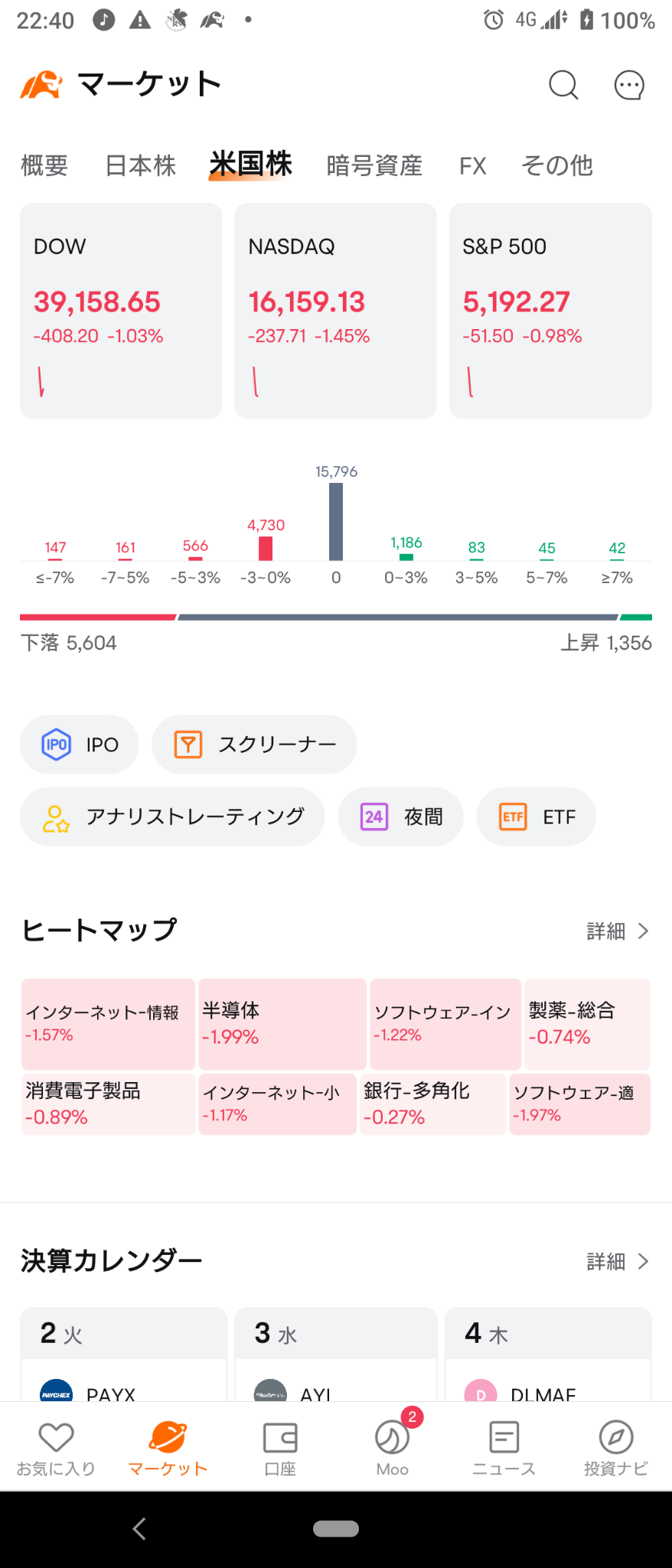
Task: Open アナリストレーティング
Action: coord(172,817)
